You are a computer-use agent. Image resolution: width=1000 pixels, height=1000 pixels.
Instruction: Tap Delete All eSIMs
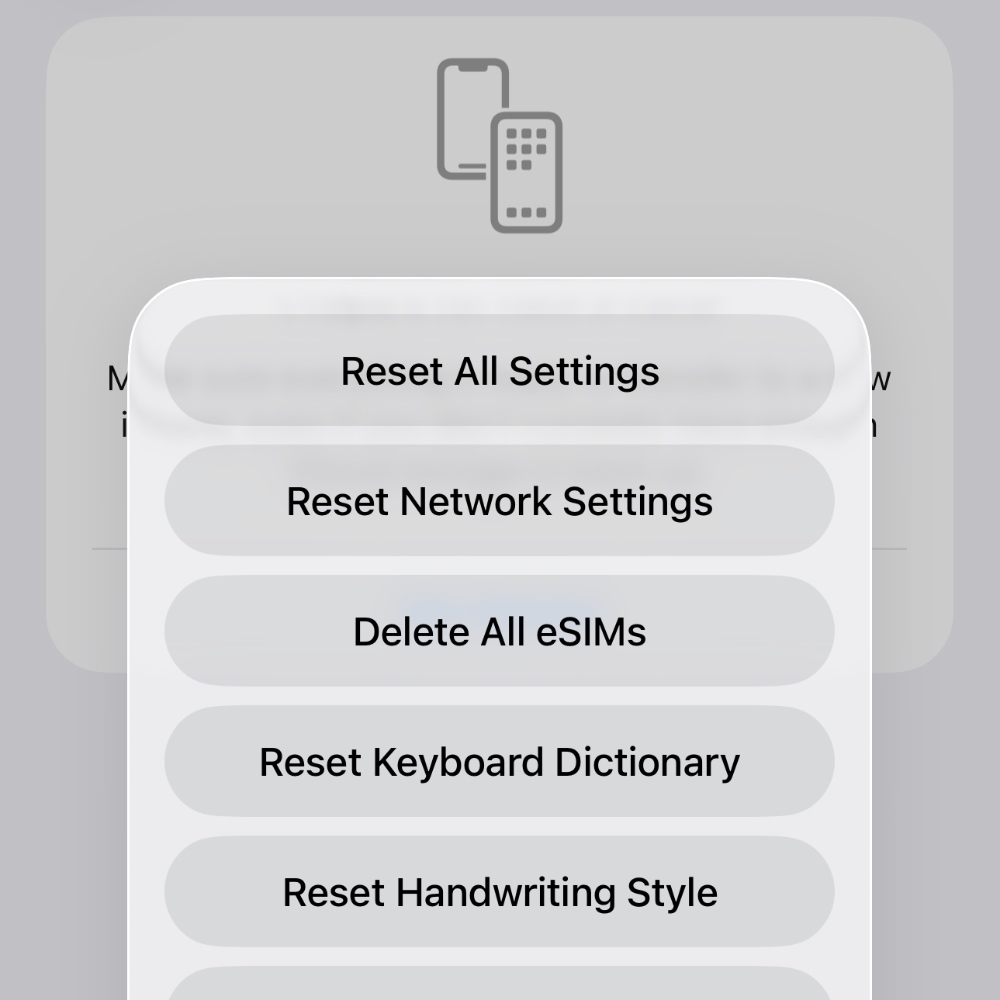pos(499,631)
